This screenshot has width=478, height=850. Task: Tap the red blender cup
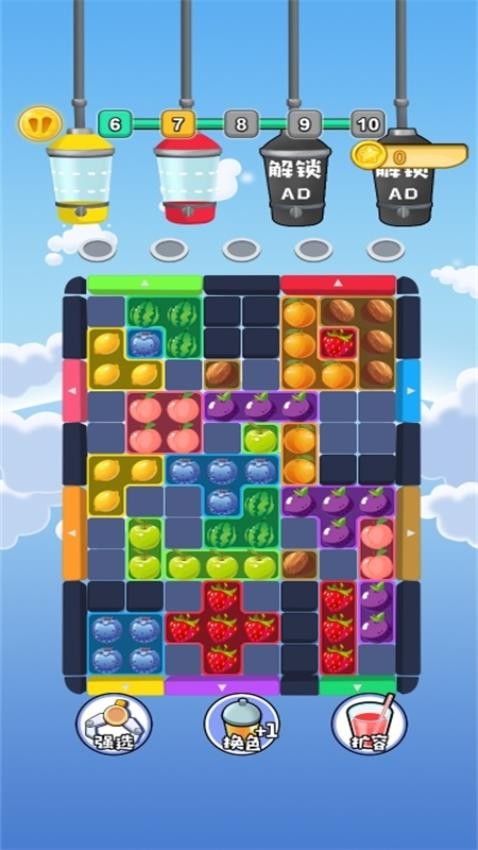[188, 178]
